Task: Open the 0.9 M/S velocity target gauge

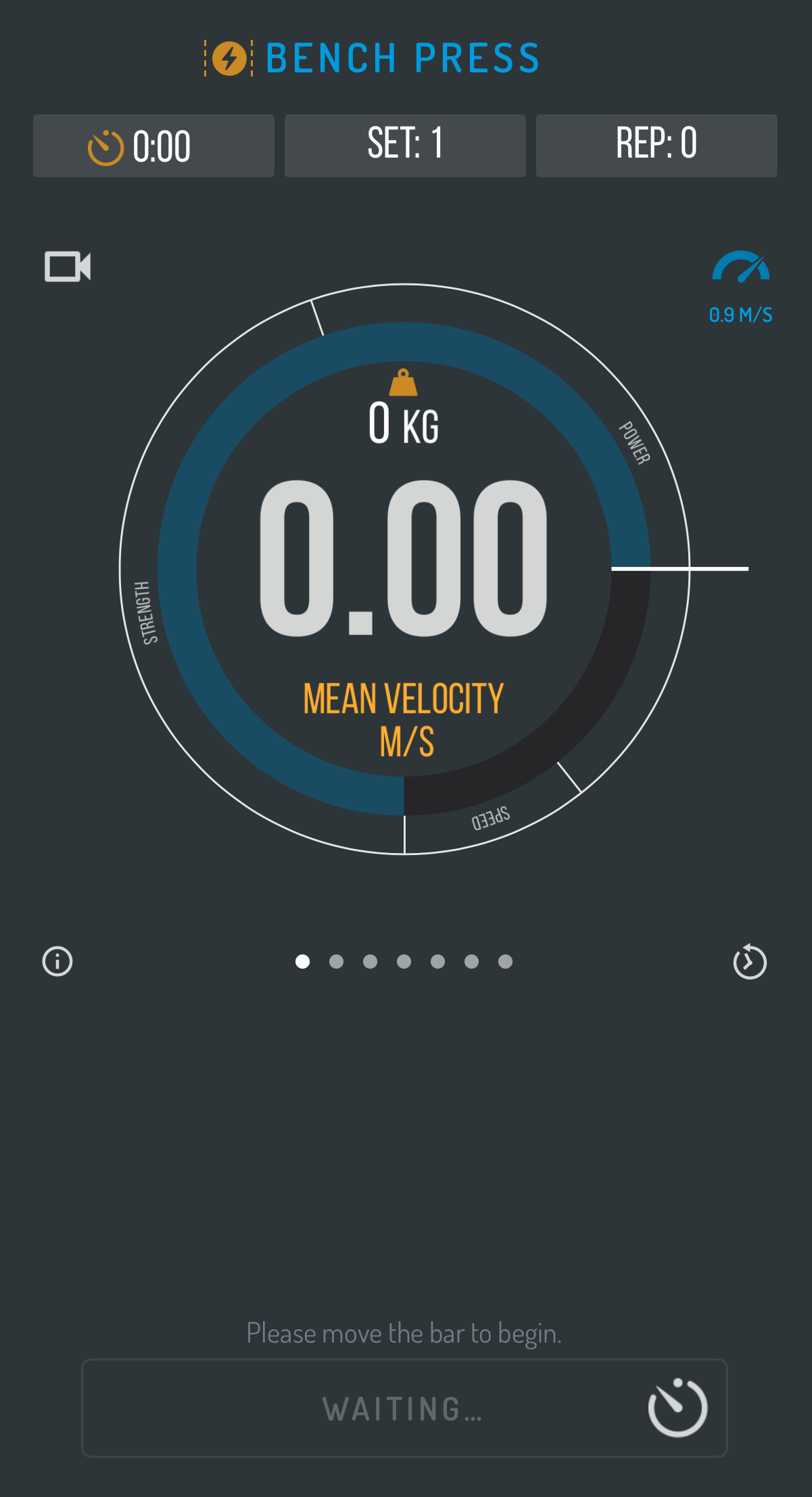Action: coord(740,287)
